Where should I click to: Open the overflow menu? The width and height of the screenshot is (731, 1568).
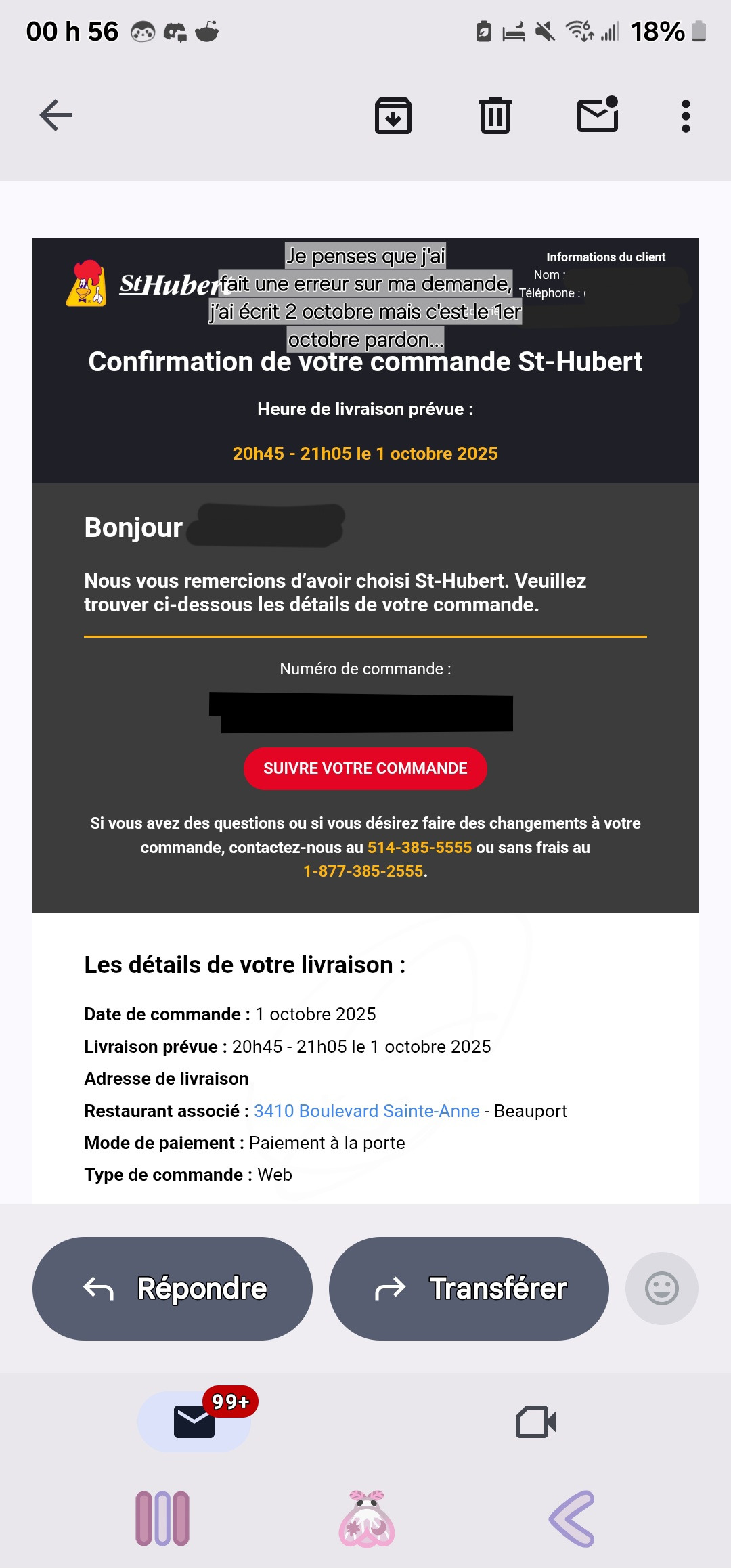(x=686, y=116)
